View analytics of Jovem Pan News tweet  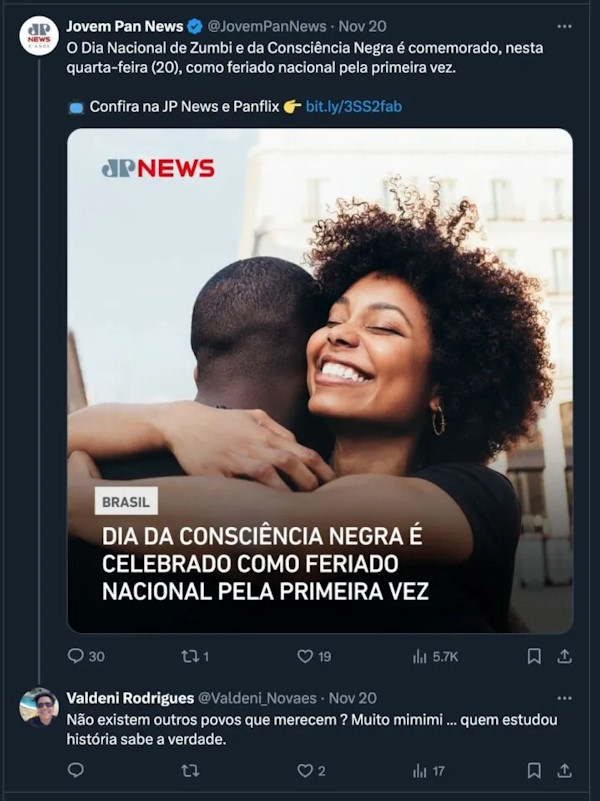(x=420, y=656)
